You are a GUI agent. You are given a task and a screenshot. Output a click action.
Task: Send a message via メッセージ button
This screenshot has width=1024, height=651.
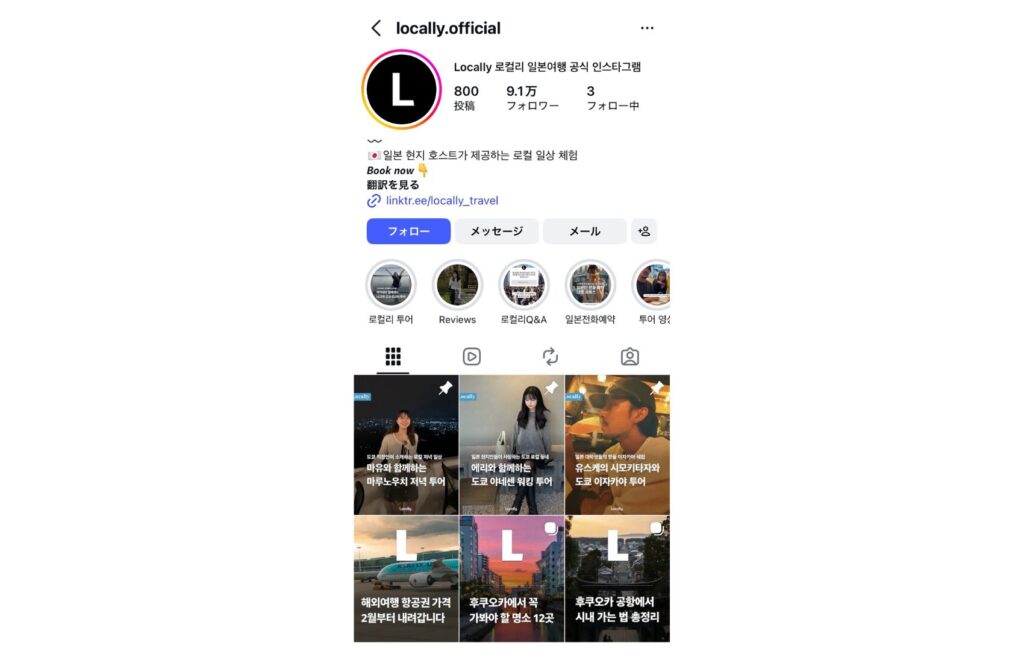tap(496, 231)
